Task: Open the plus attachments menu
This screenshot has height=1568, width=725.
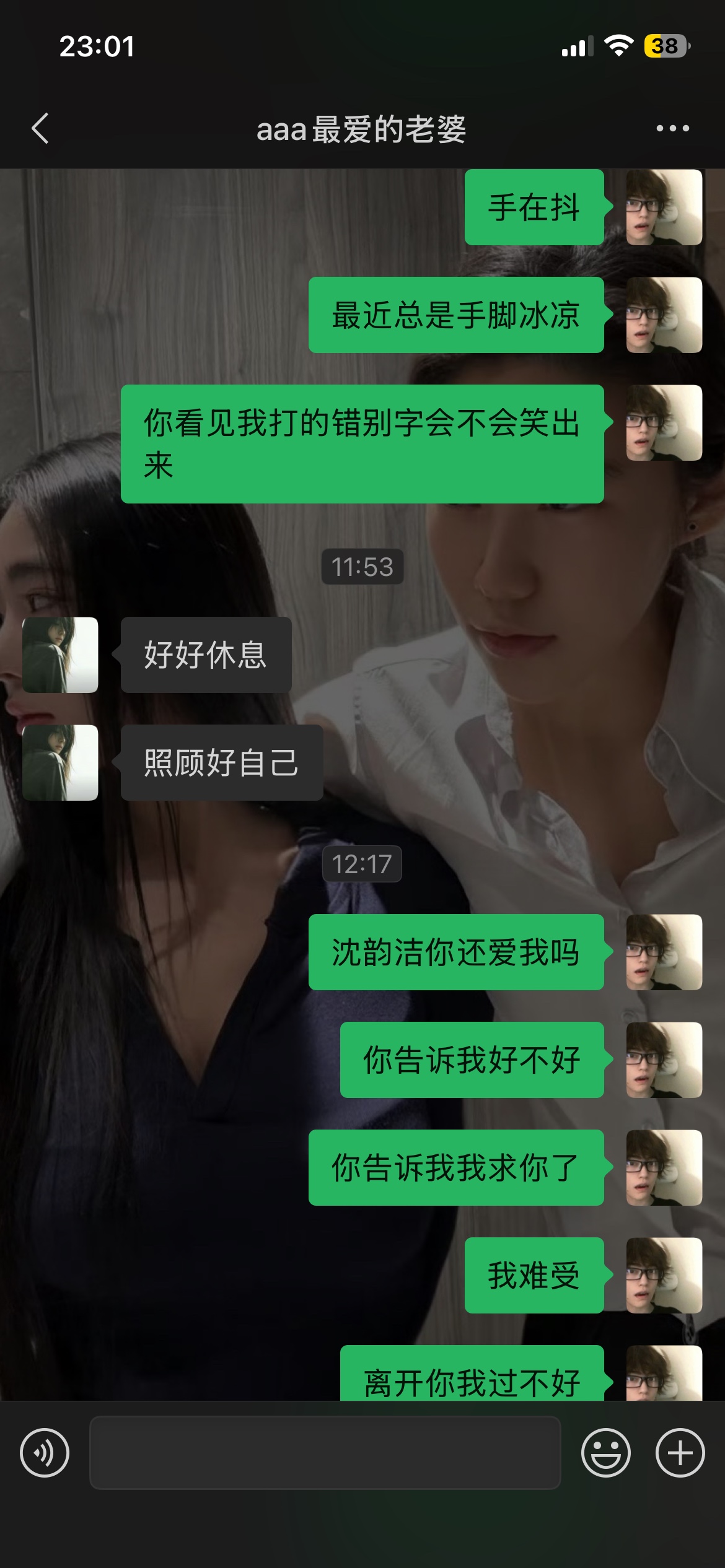Action: click(680, 1453)
